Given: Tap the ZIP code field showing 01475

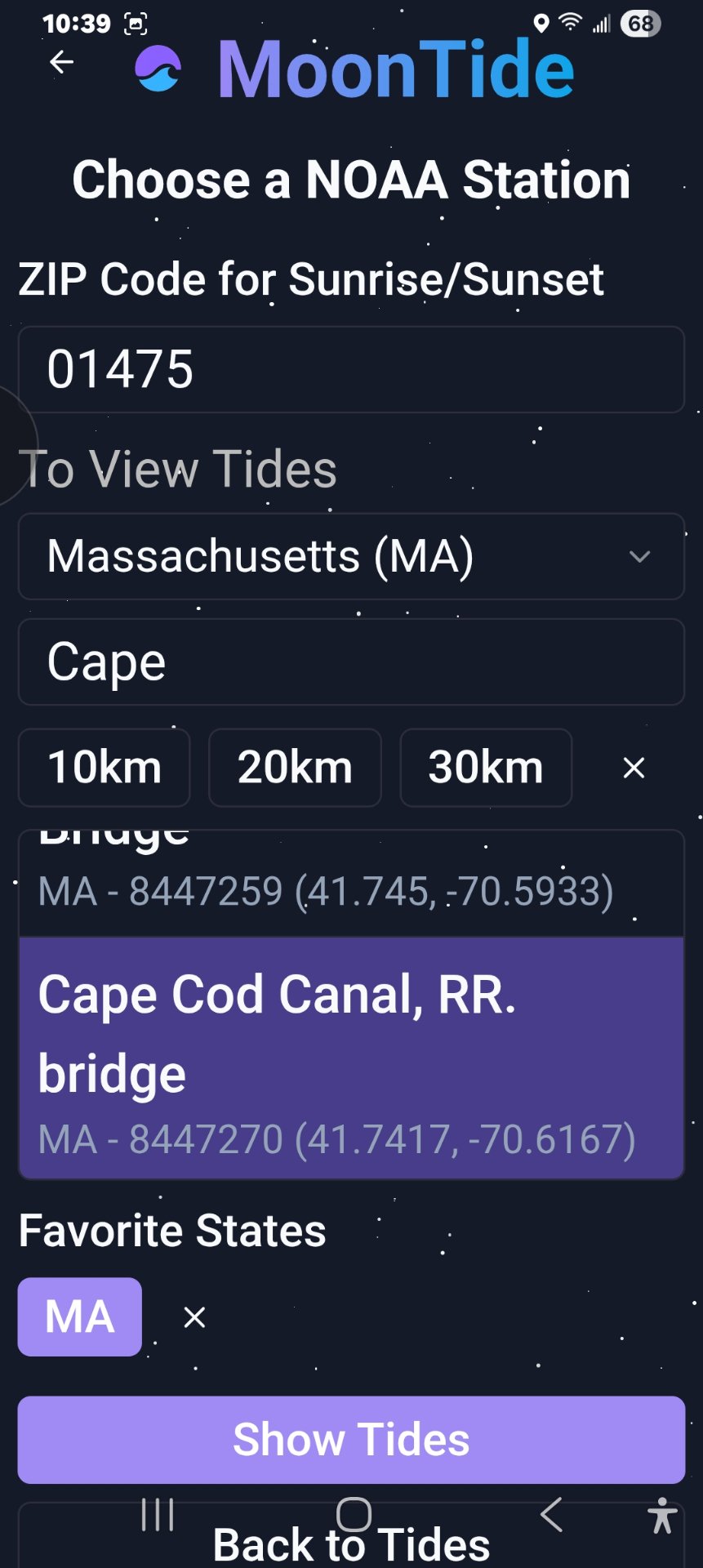Looking at the screenshot, I should pos(350,369).
